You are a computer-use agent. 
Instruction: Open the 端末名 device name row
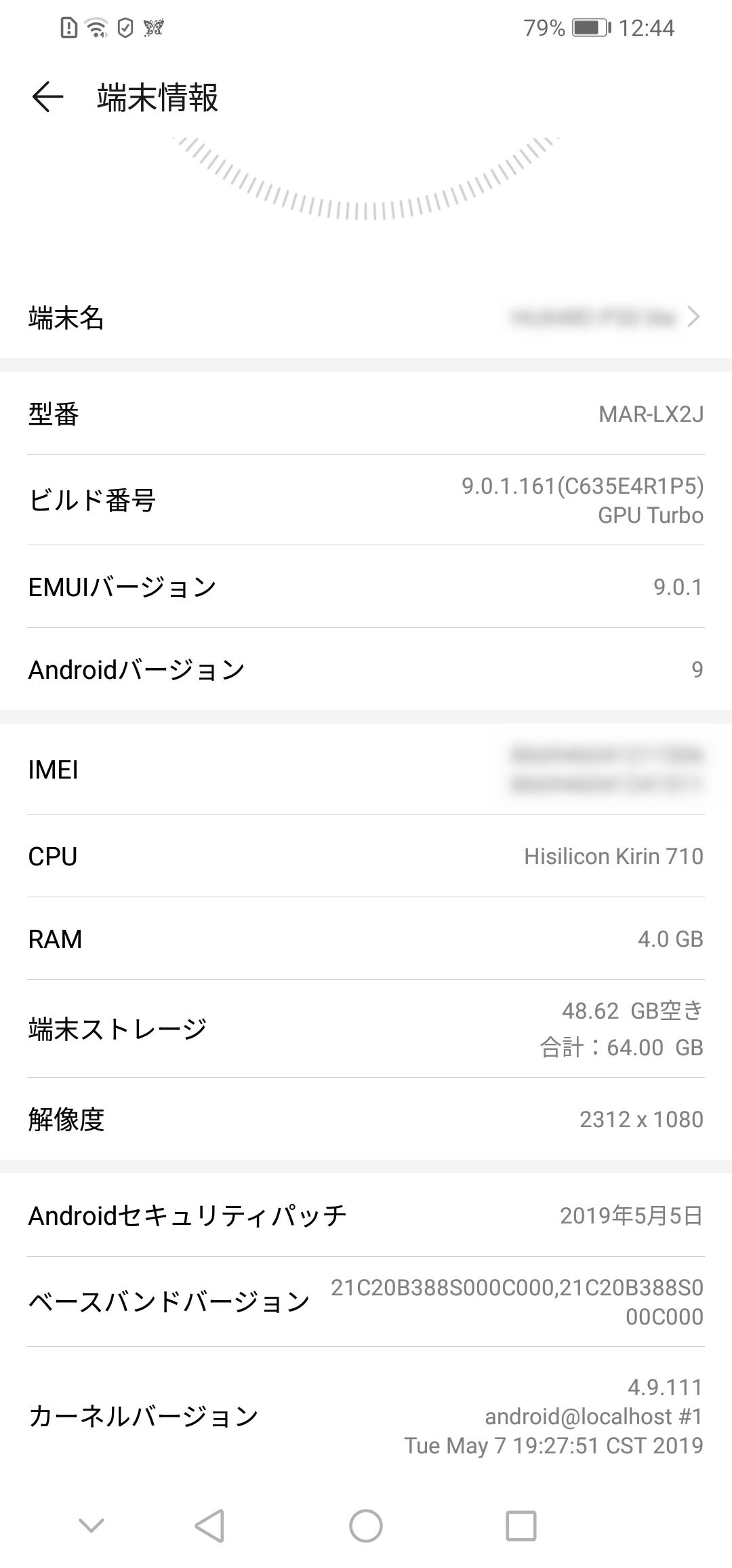tap(366, 317)
